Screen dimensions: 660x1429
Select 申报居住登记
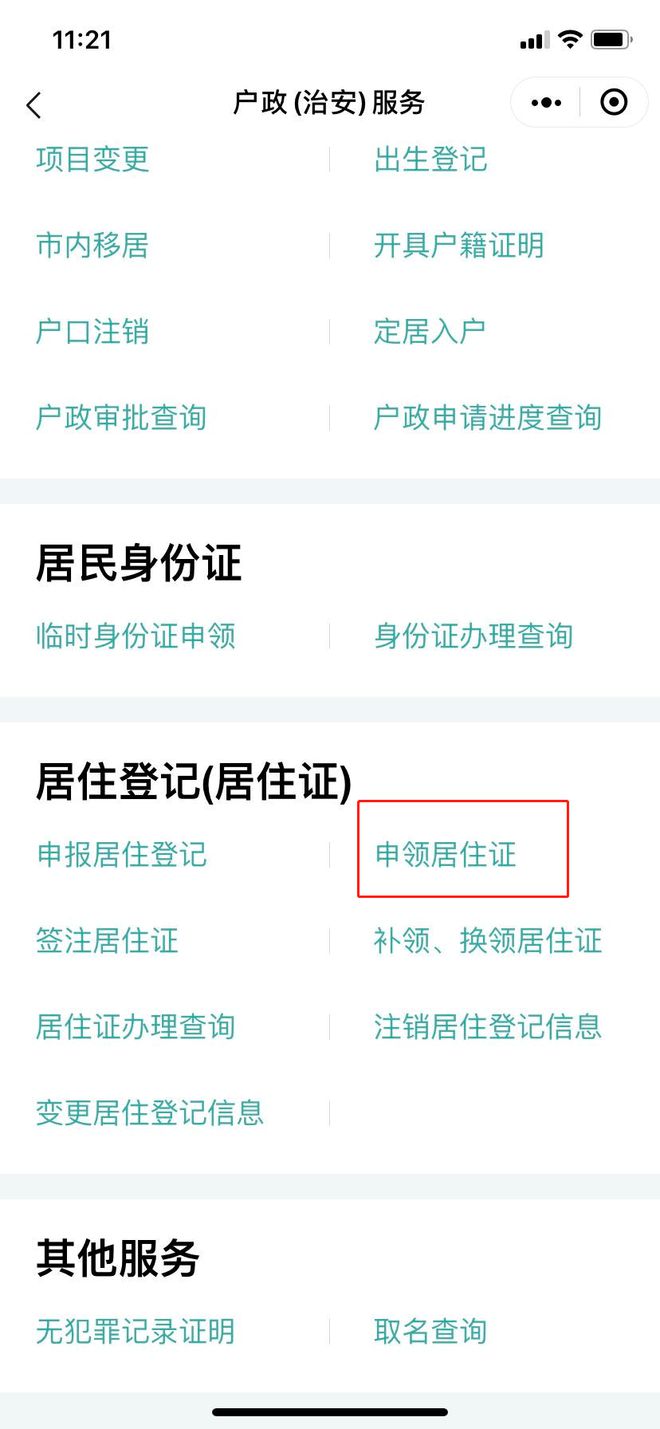[x=121, y=855]
